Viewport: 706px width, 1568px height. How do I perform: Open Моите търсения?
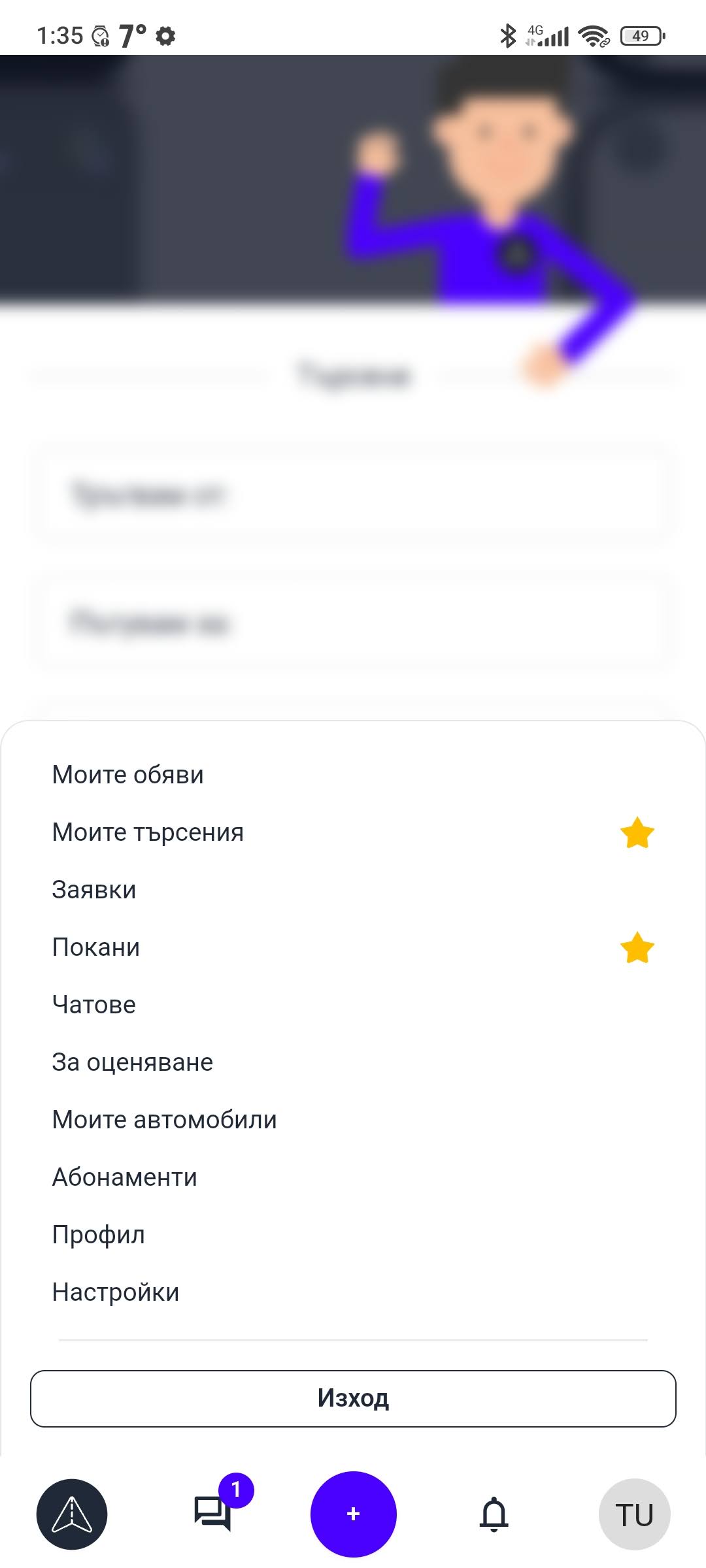[353, 832]
